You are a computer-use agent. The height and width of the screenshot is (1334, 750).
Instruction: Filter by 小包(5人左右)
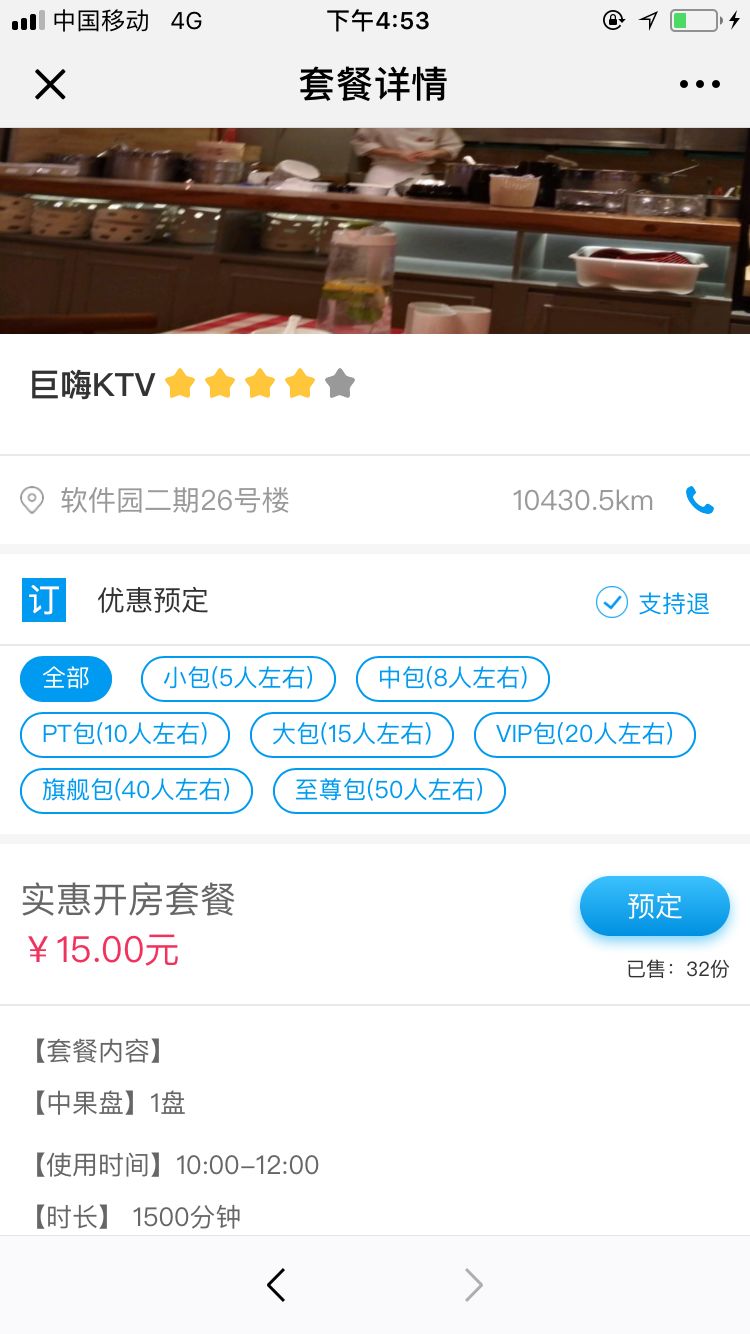coord(238,679)
